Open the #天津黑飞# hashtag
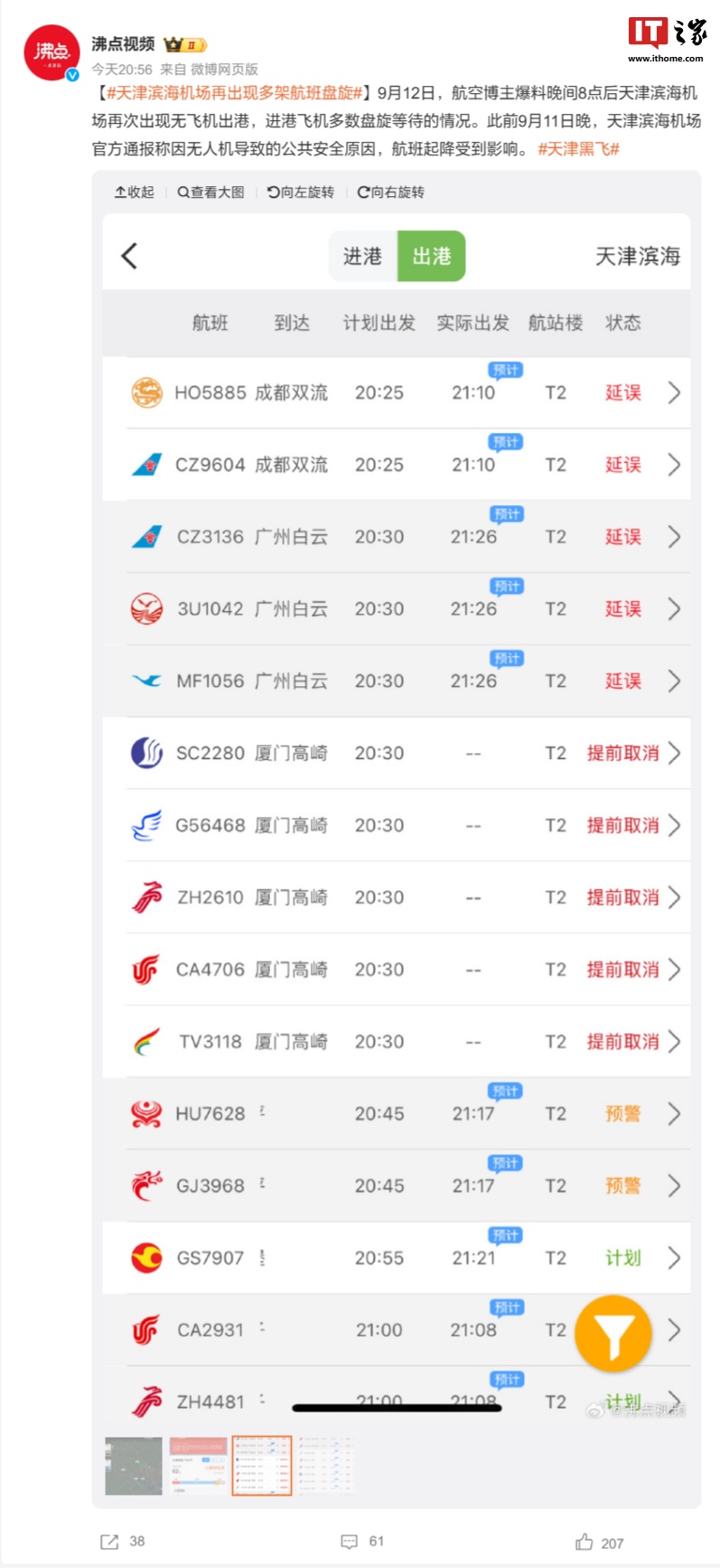Screen dimensions: 720x1568 click(x=578, y=149)
